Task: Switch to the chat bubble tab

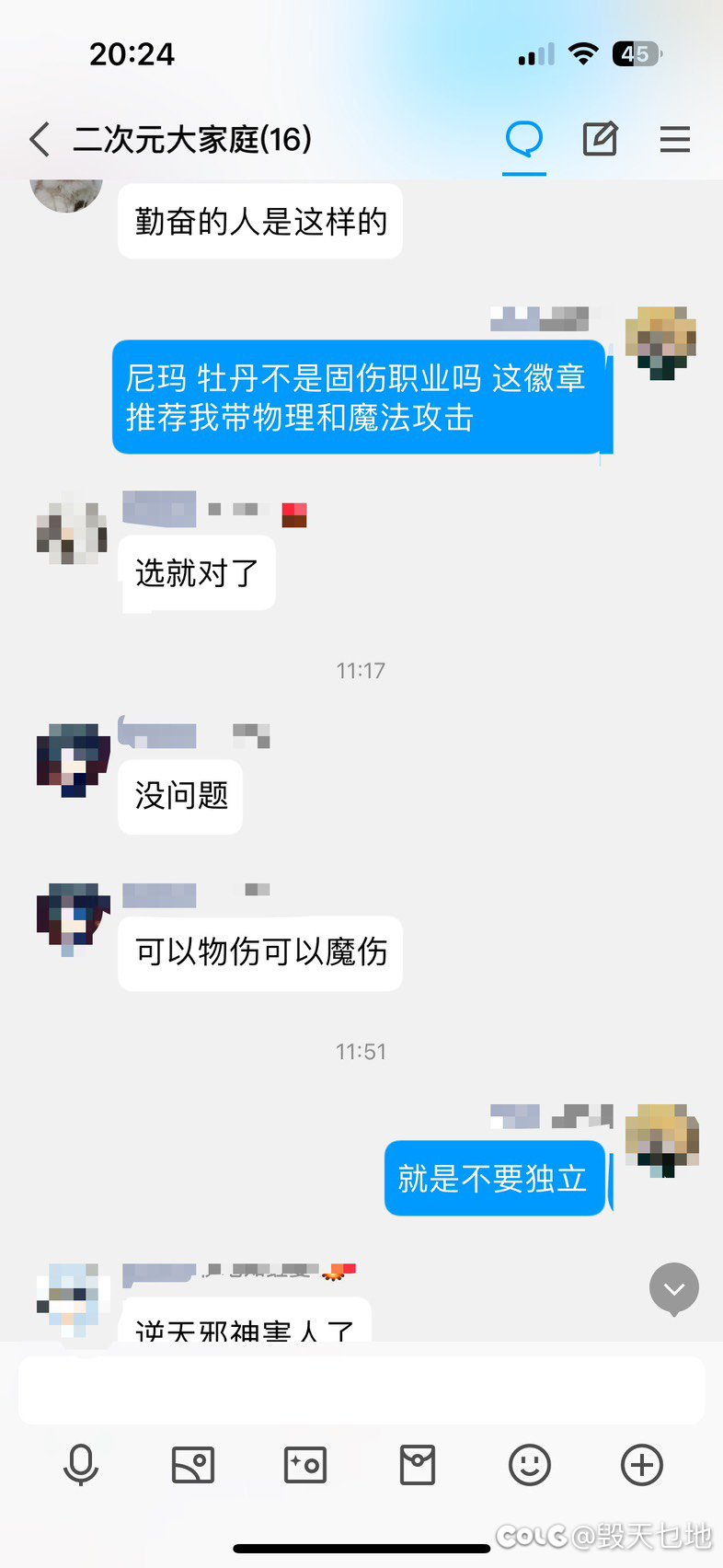Action: 524,140
